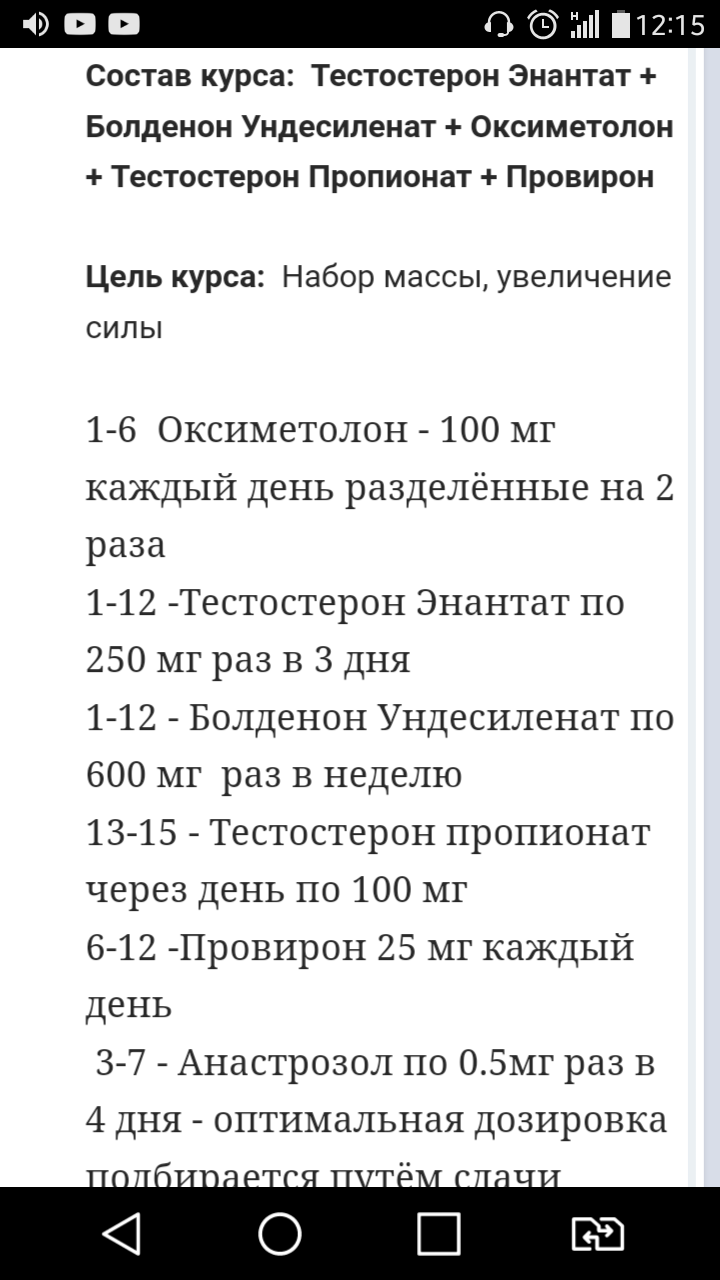This screenshot has height=1280, width=720.
Task: Go back with the system back button
Action: [x=122, y=1234]
